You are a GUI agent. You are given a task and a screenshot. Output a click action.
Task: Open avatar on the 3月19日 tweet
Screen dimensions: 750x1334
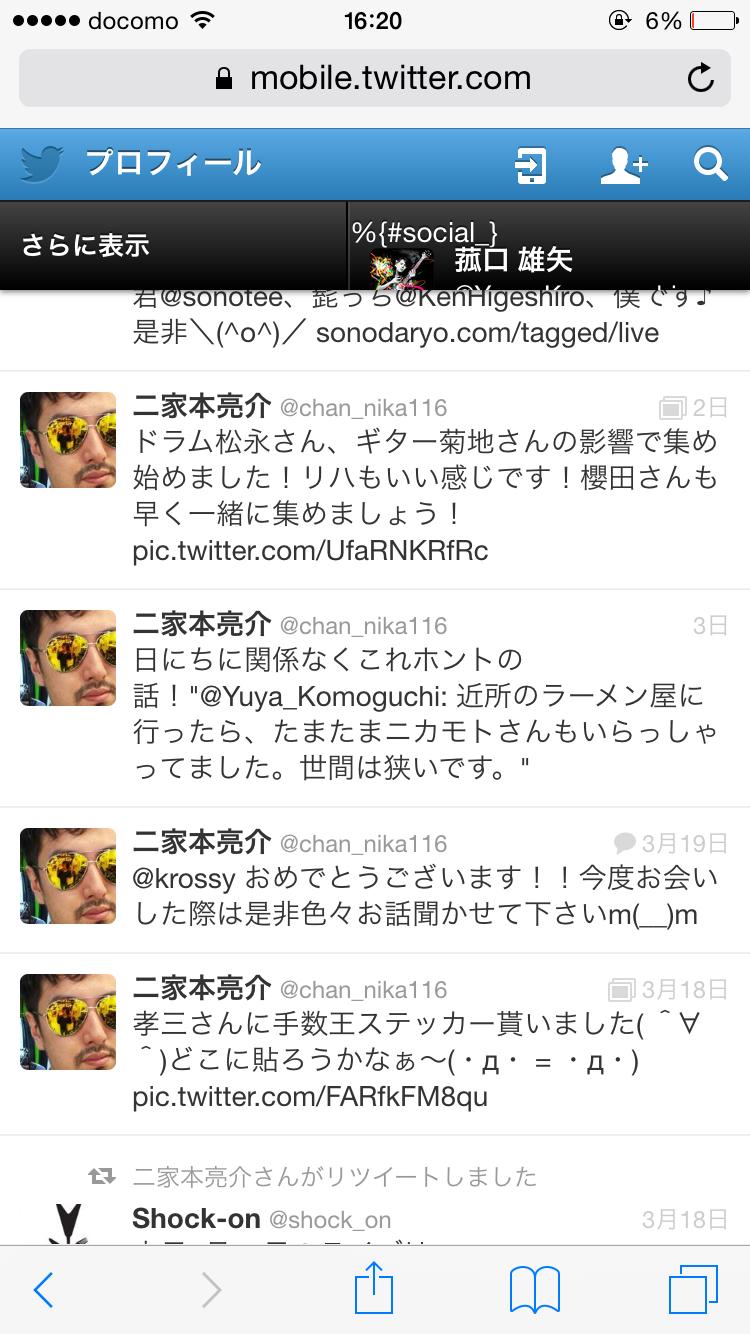click(x=68, y=876)
